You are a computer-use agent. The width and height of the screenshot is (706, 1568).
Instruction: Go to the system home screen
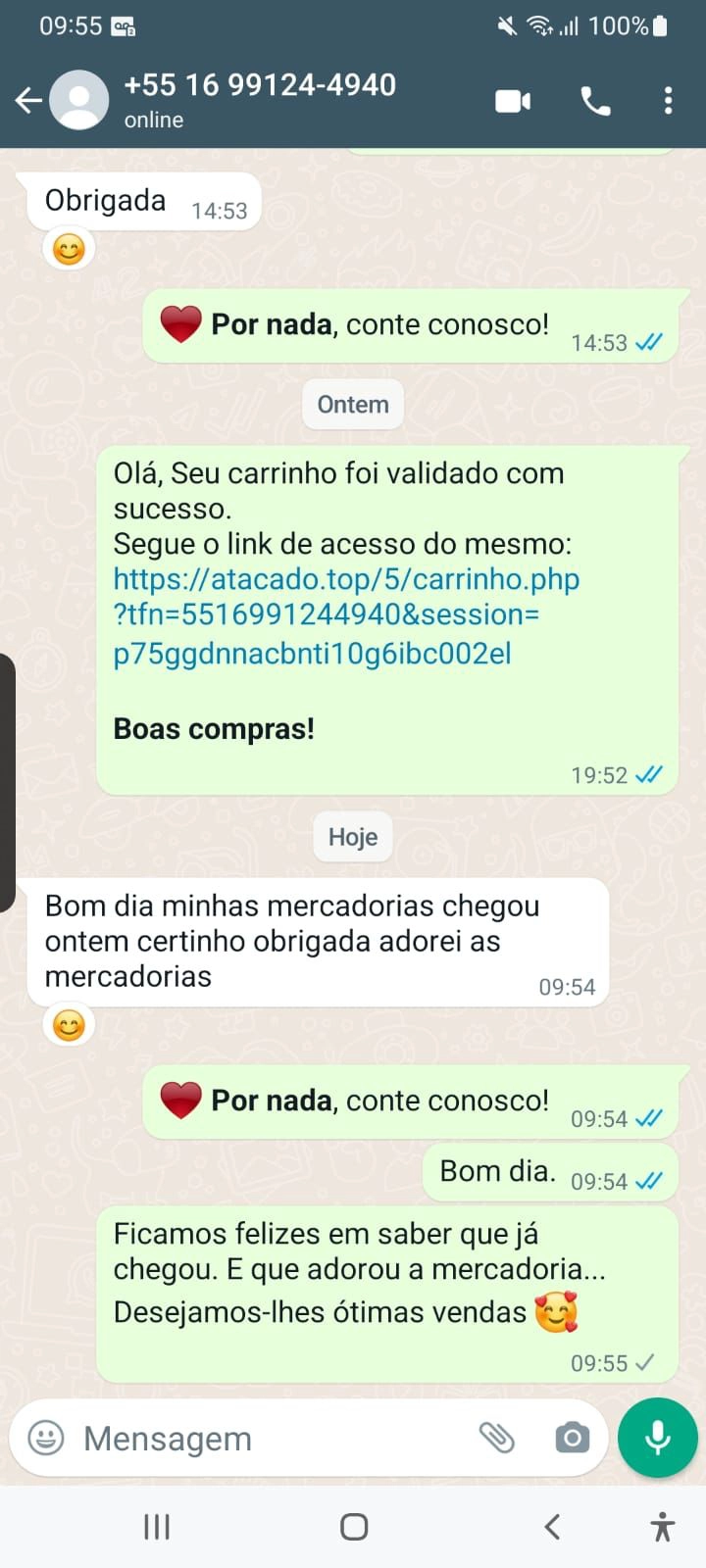pos(354,1527)
